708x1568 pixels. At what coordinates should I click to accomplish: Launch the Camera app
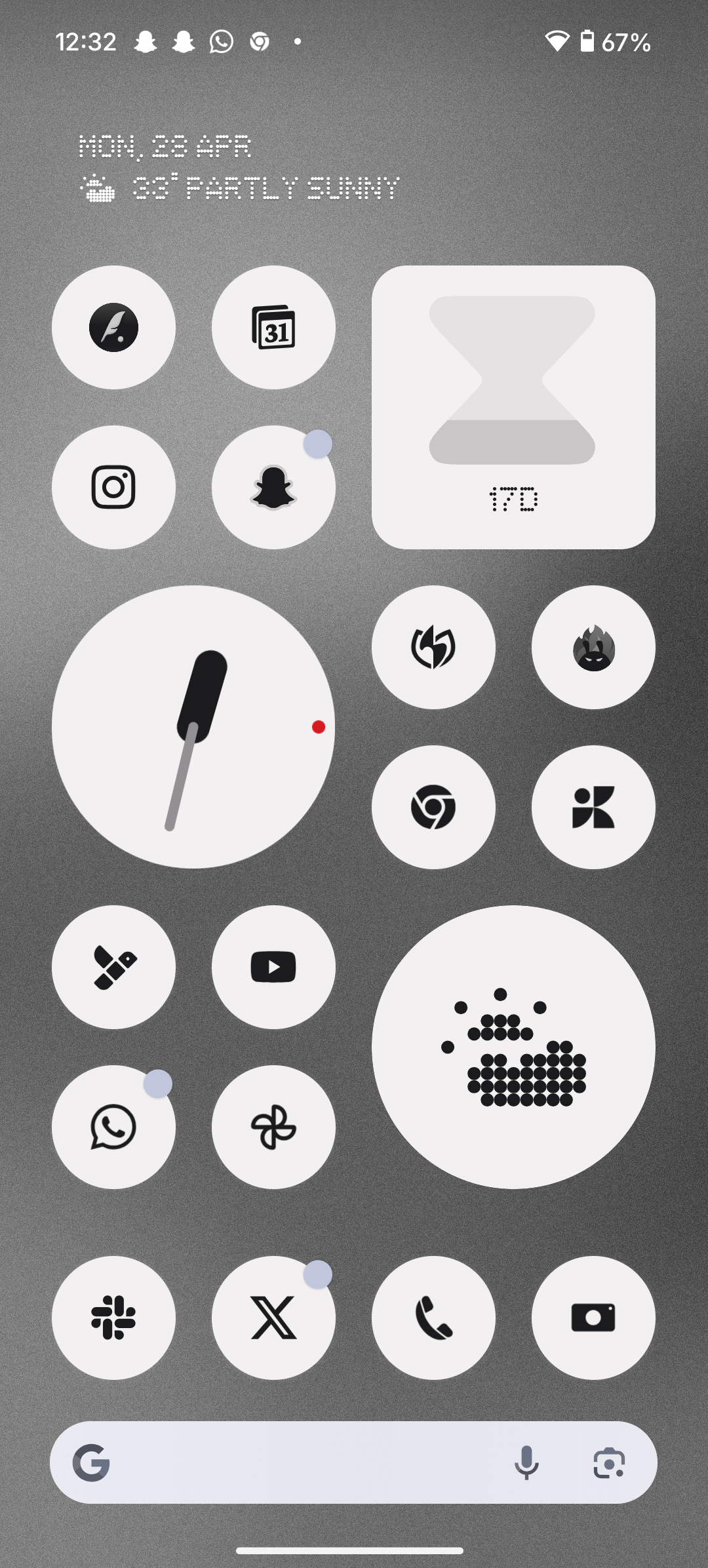(x=593, y=1318)
